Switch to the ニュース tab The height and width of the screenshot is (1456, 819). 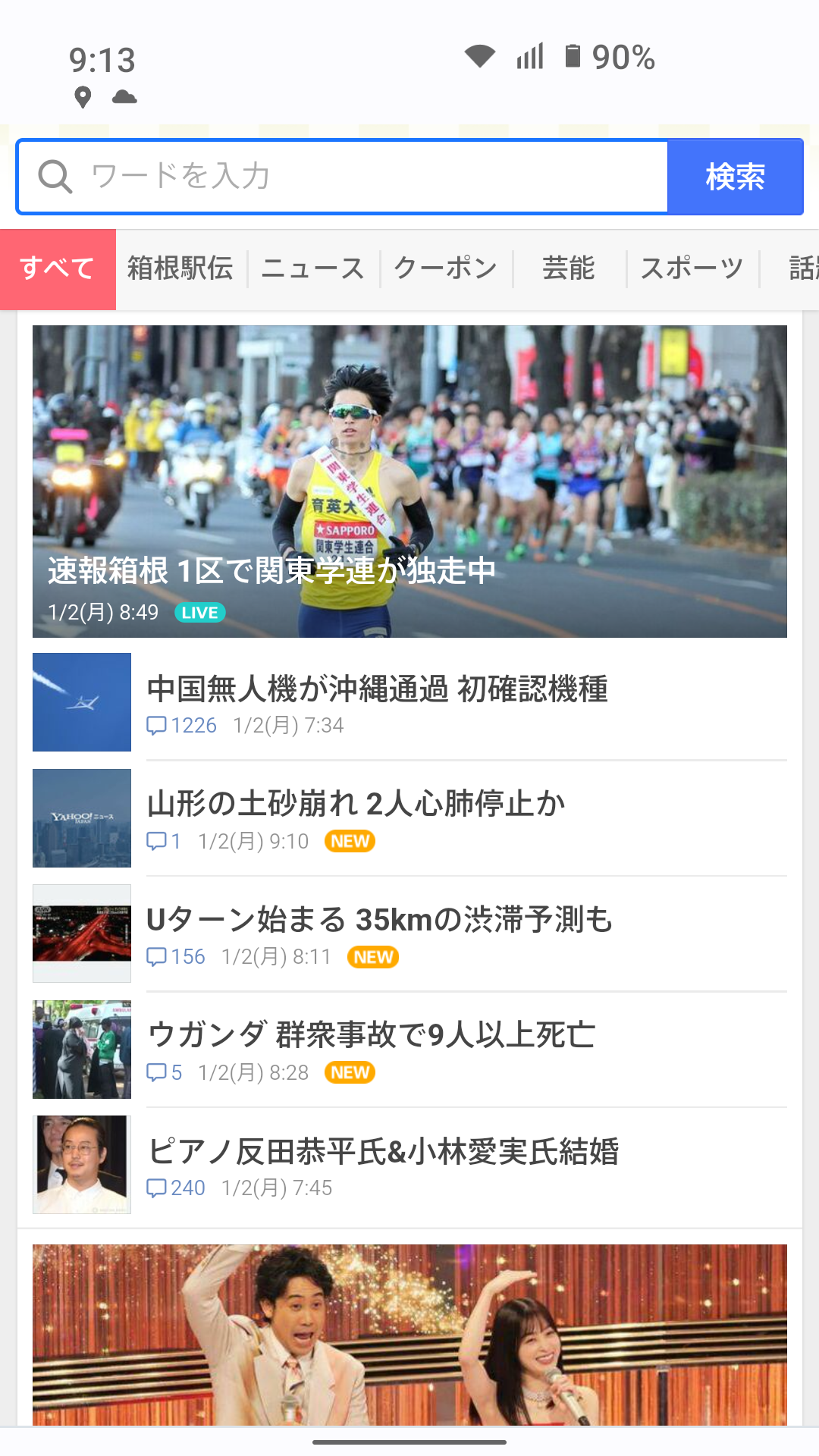[313, 269]
